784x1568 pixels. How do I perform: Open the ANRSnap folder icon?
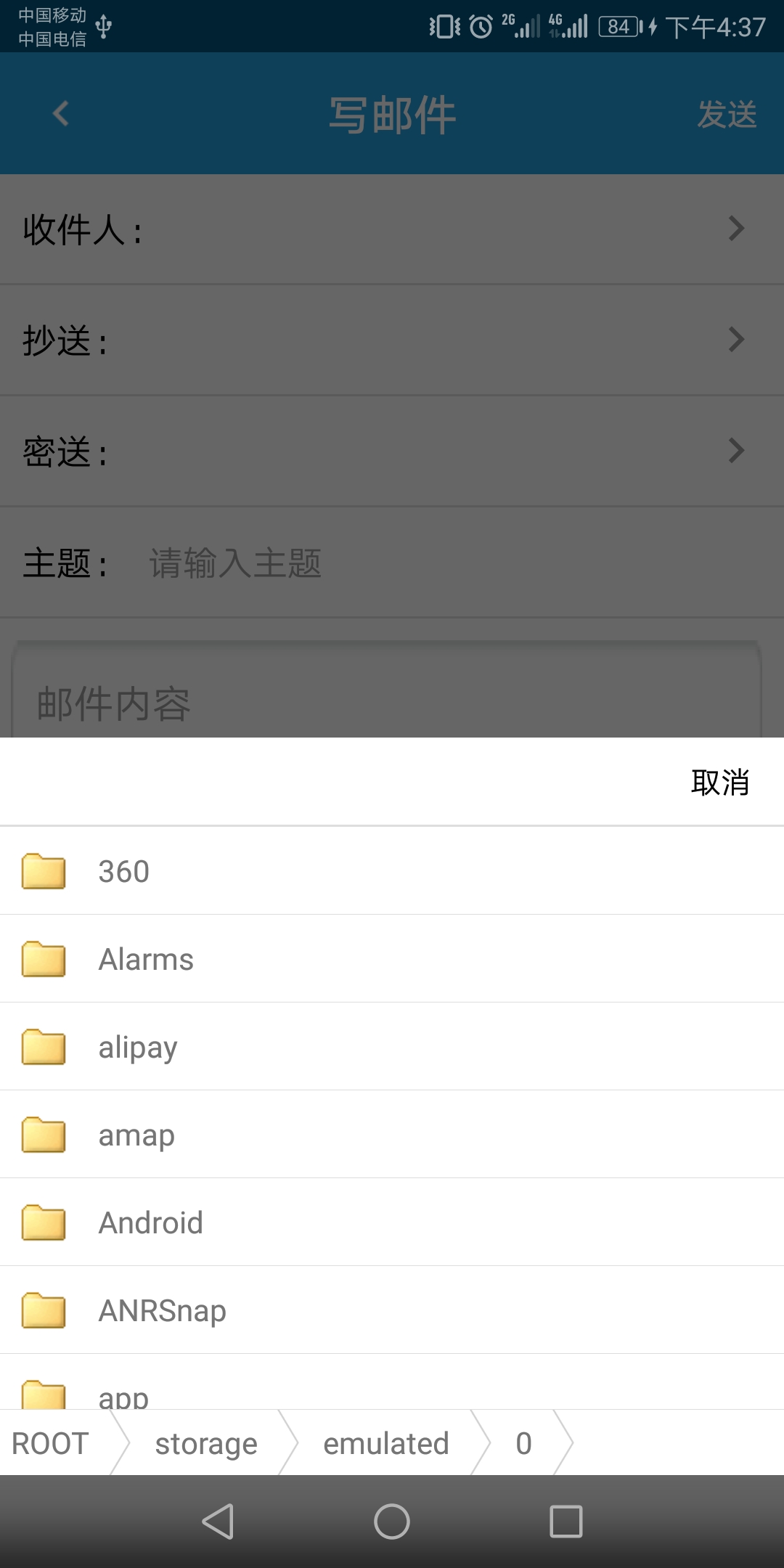click(x=43, y=1310)
